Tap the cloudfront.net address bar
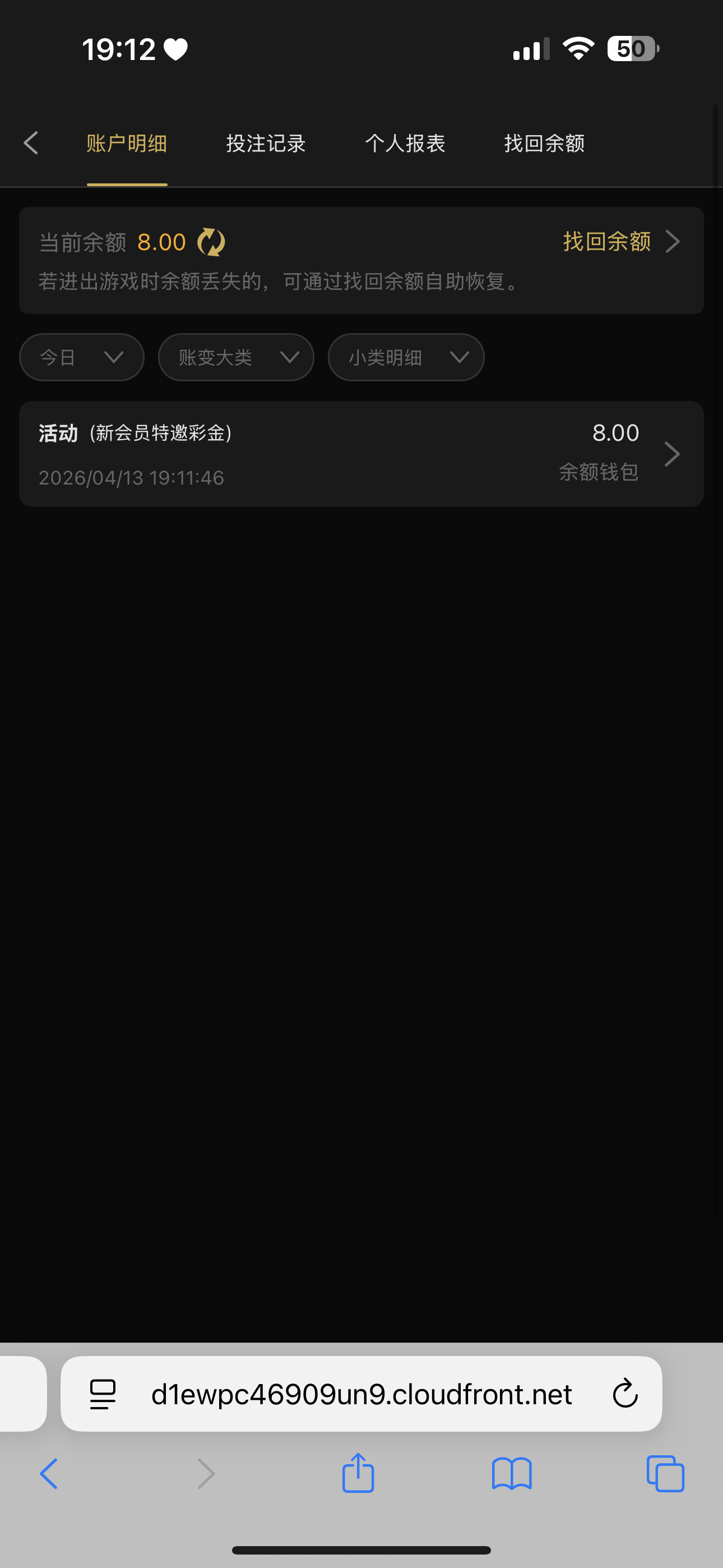 click(361, 1394)
